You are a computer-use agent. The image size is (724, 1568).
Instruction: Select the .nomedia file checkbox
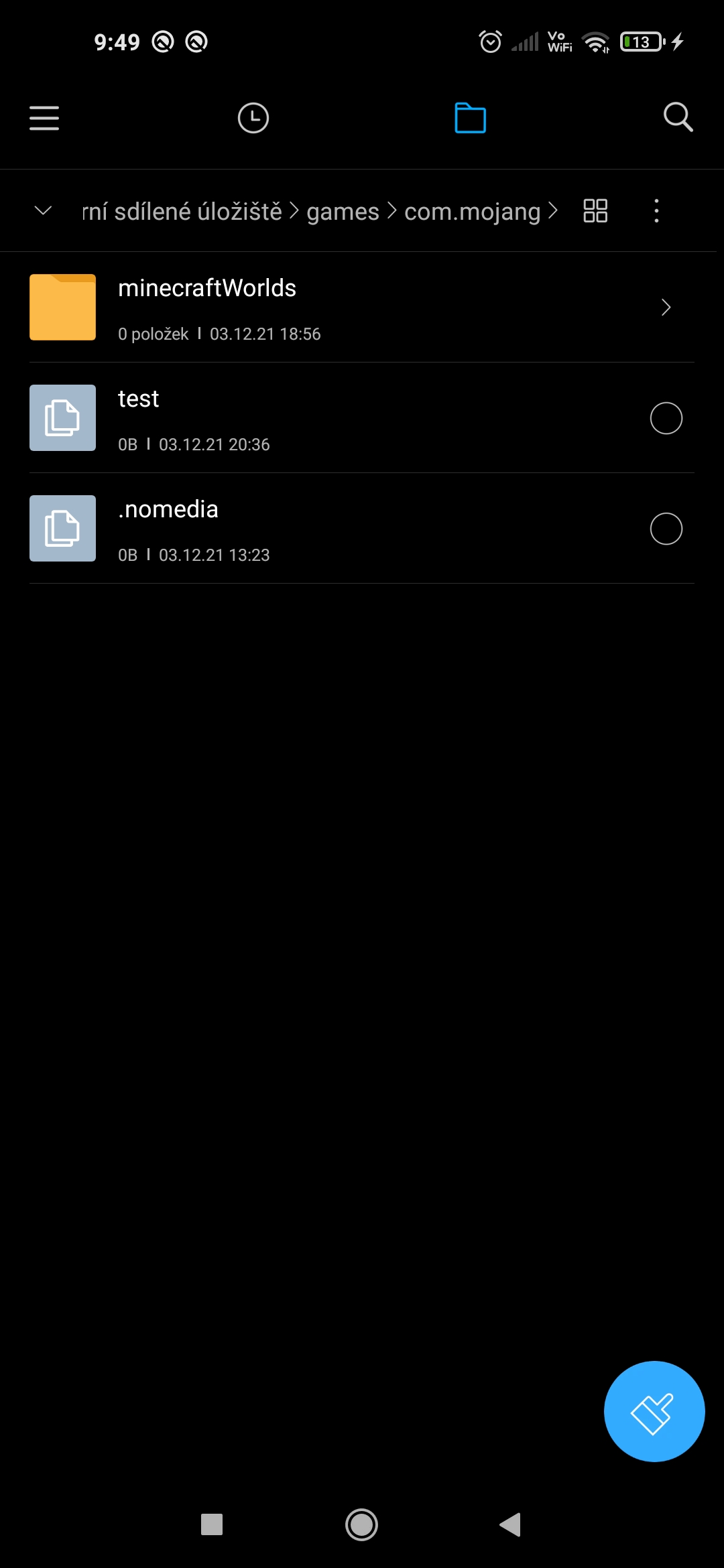pos(666,529)
